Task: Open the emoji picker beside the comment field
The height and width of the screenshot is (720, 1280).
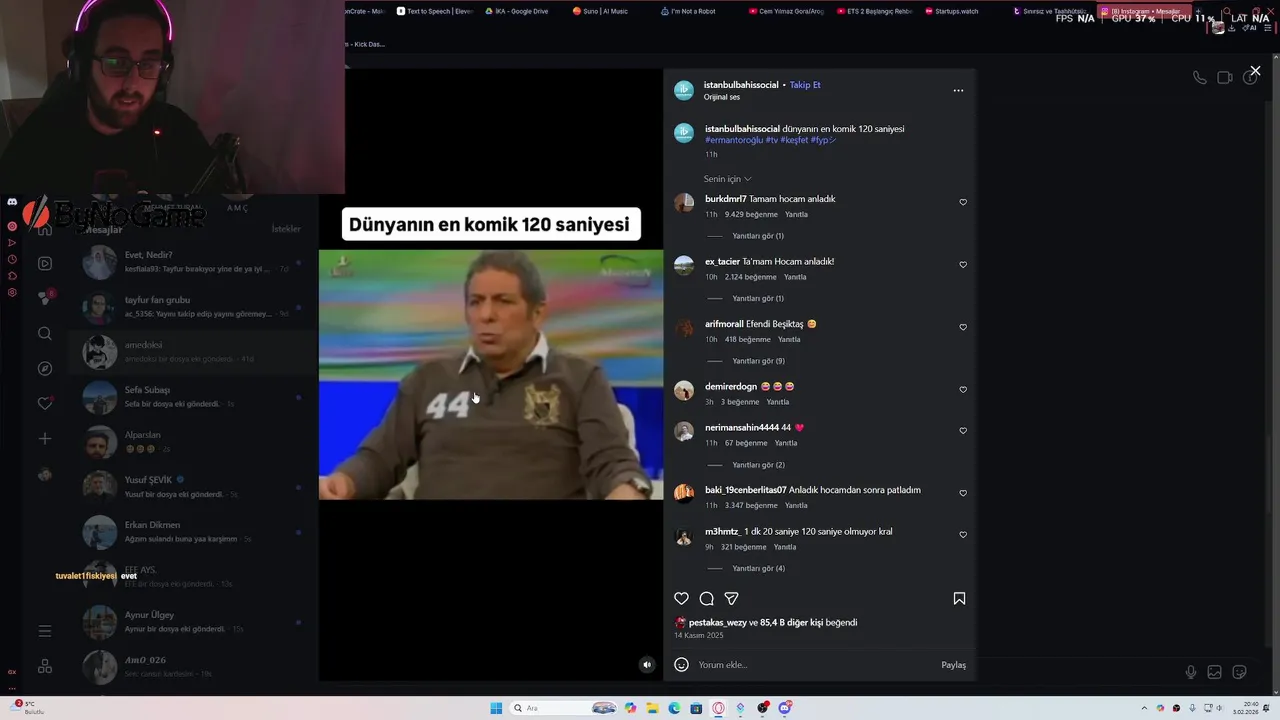Action: 681,665
